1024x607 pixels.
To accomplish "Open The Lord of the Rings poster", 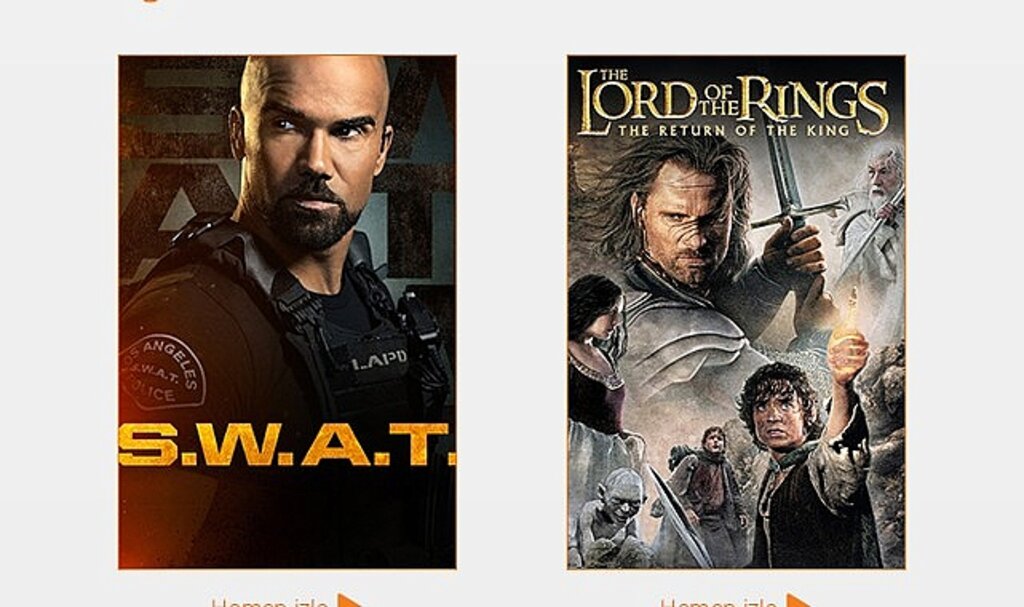I will [736, 312].
